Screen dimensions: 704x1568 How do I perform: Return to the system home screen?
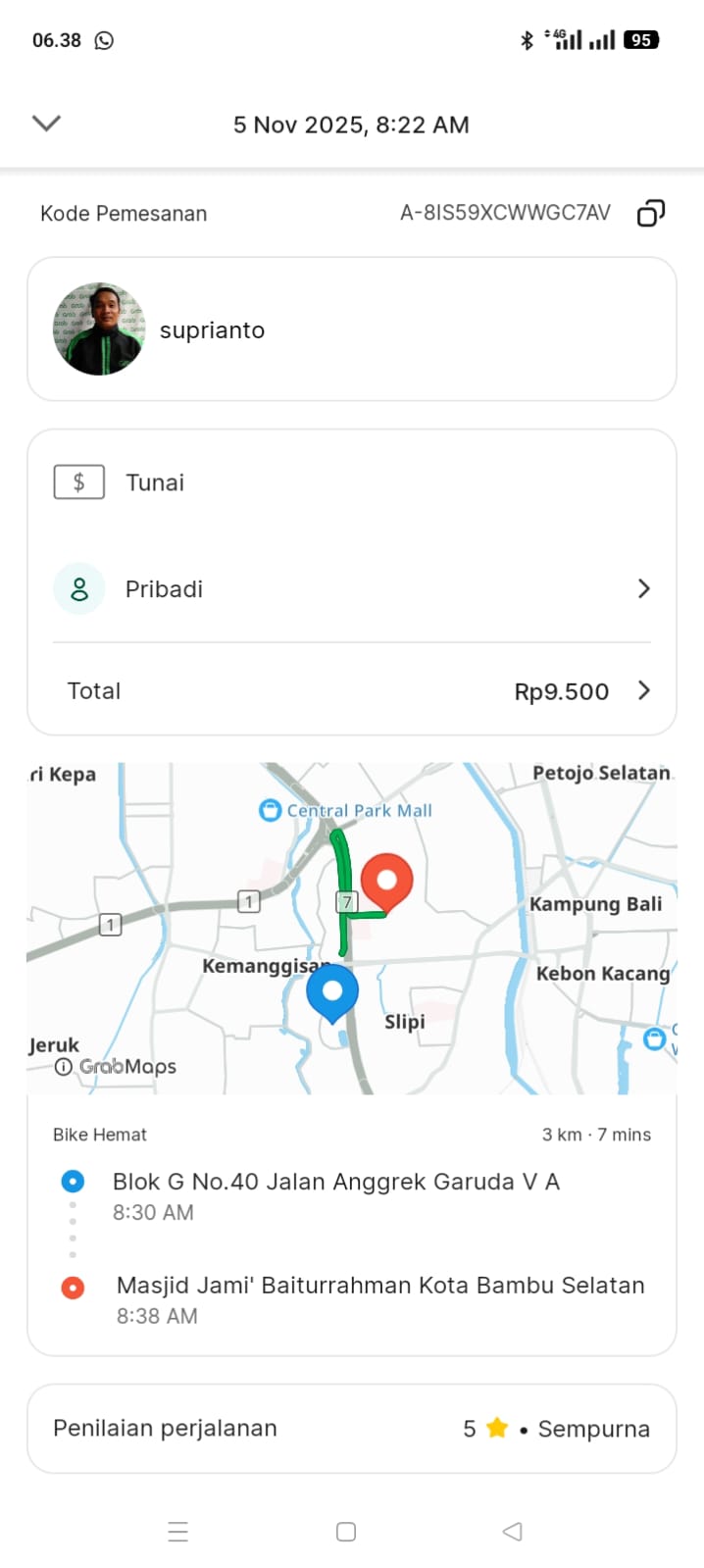pos(346,1532)
